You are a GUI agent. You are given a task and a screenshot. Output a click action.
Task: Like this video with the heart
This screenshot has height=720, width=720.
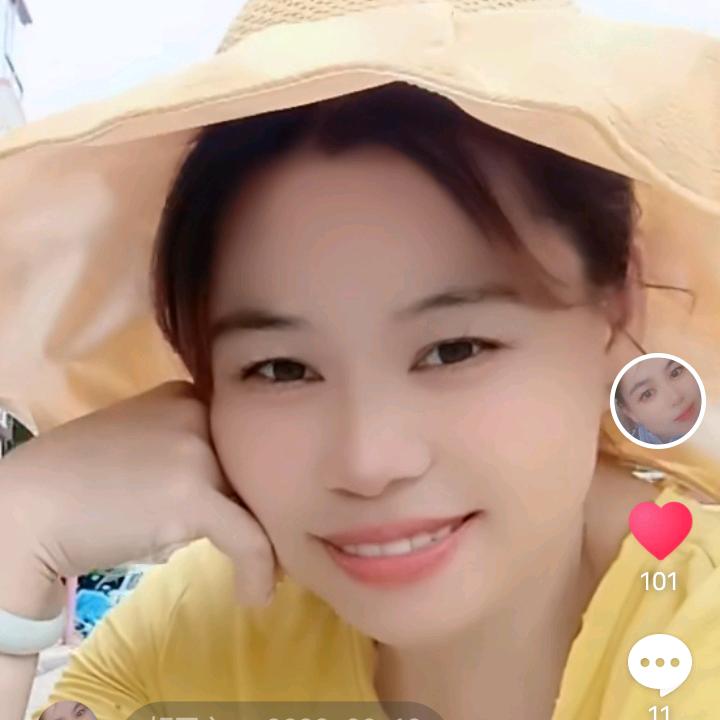pyautogui.click(x=660, y=529)
